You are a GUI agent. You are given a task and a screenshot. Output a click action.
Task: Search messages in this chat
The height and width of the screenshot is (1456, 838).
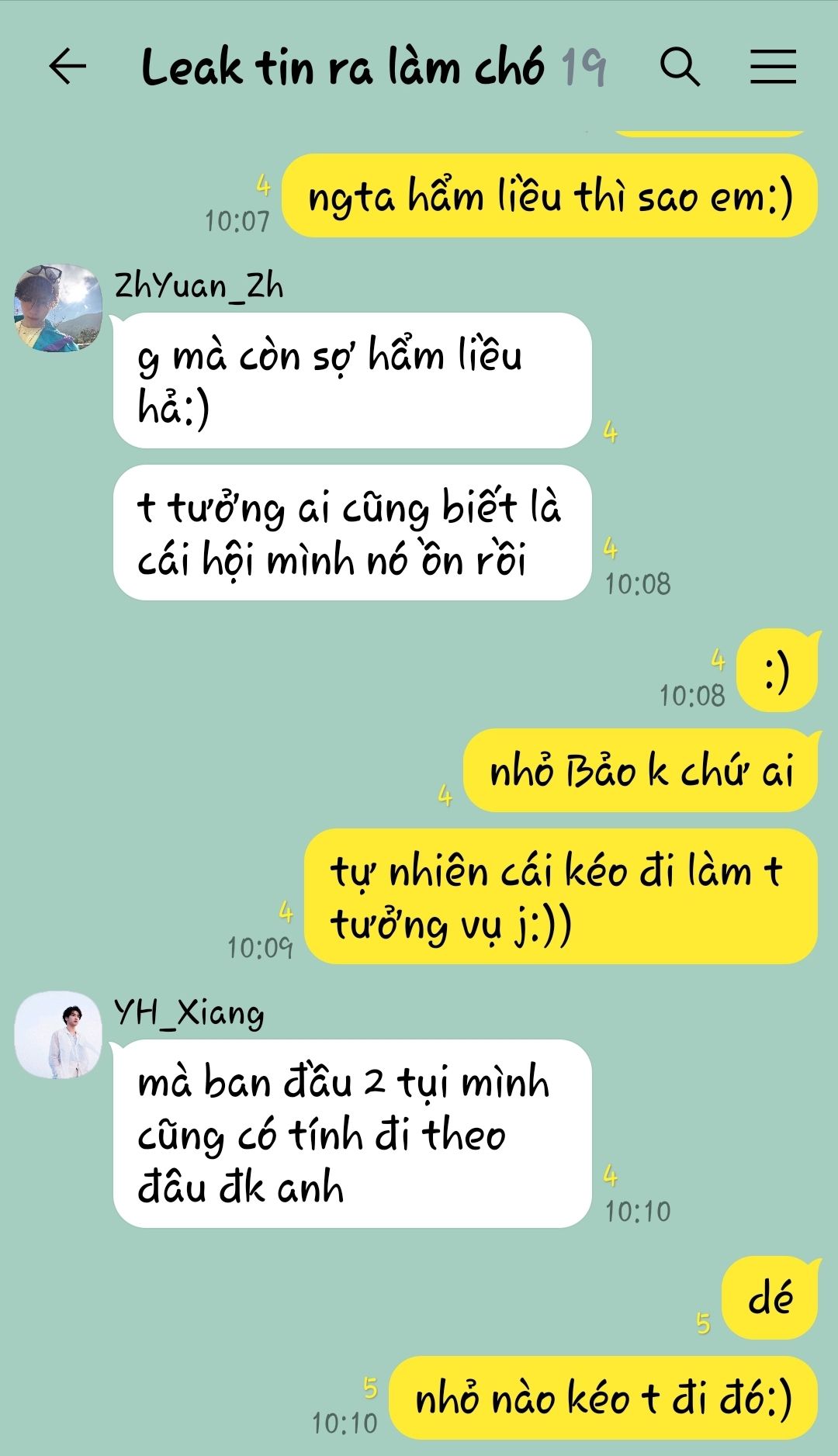pyautogui.click(x=680, y=66)
